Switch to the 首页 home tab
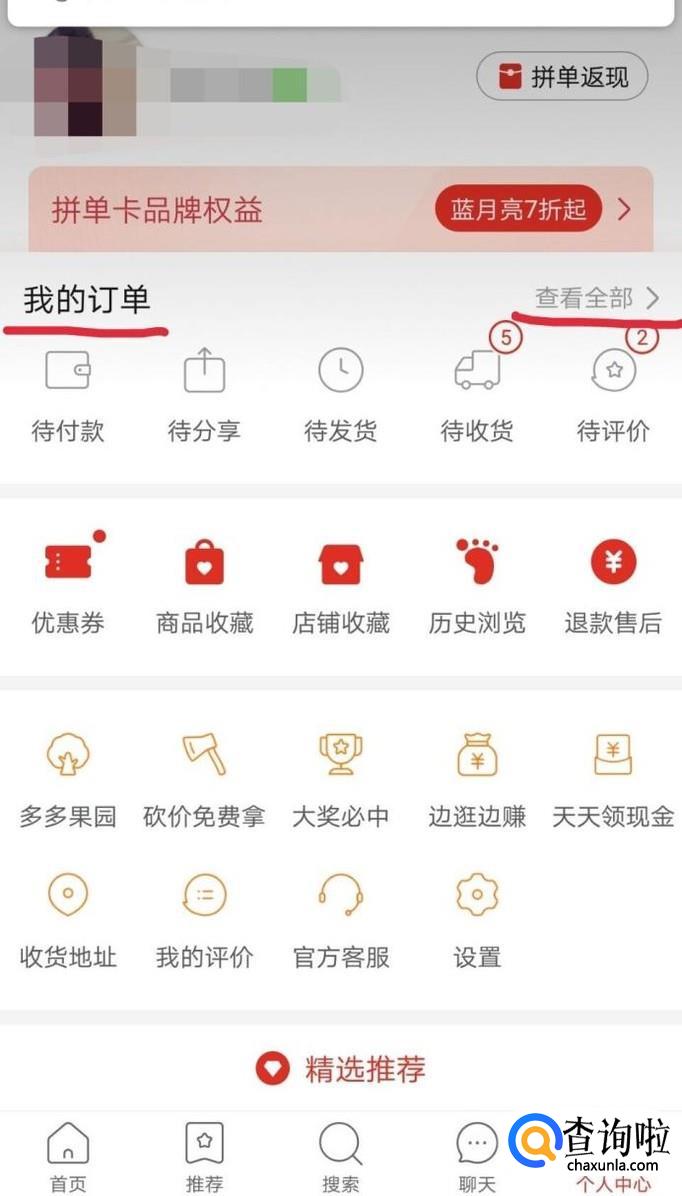The width and height of the screenshot is (682, 1196). point(68,1156)
